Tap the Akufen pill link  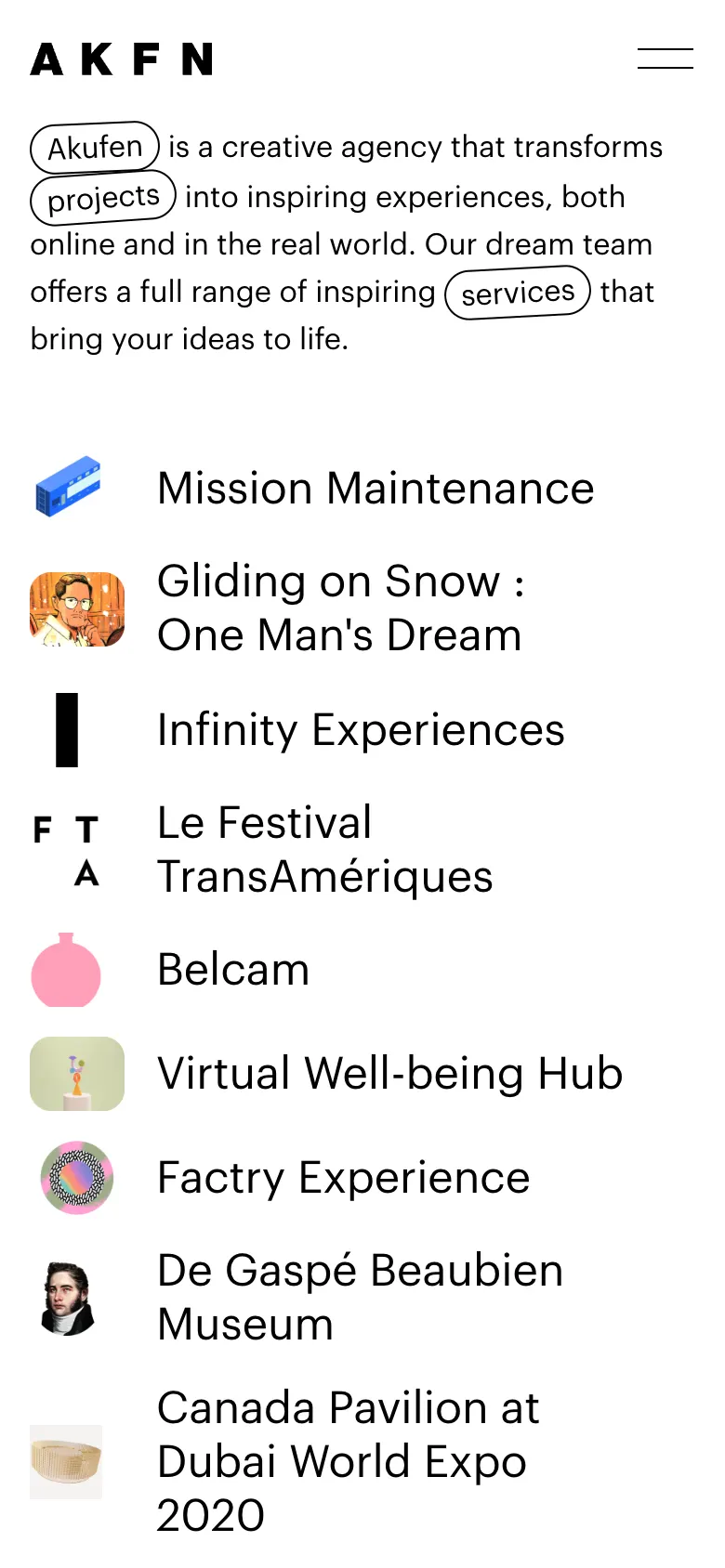95,148
